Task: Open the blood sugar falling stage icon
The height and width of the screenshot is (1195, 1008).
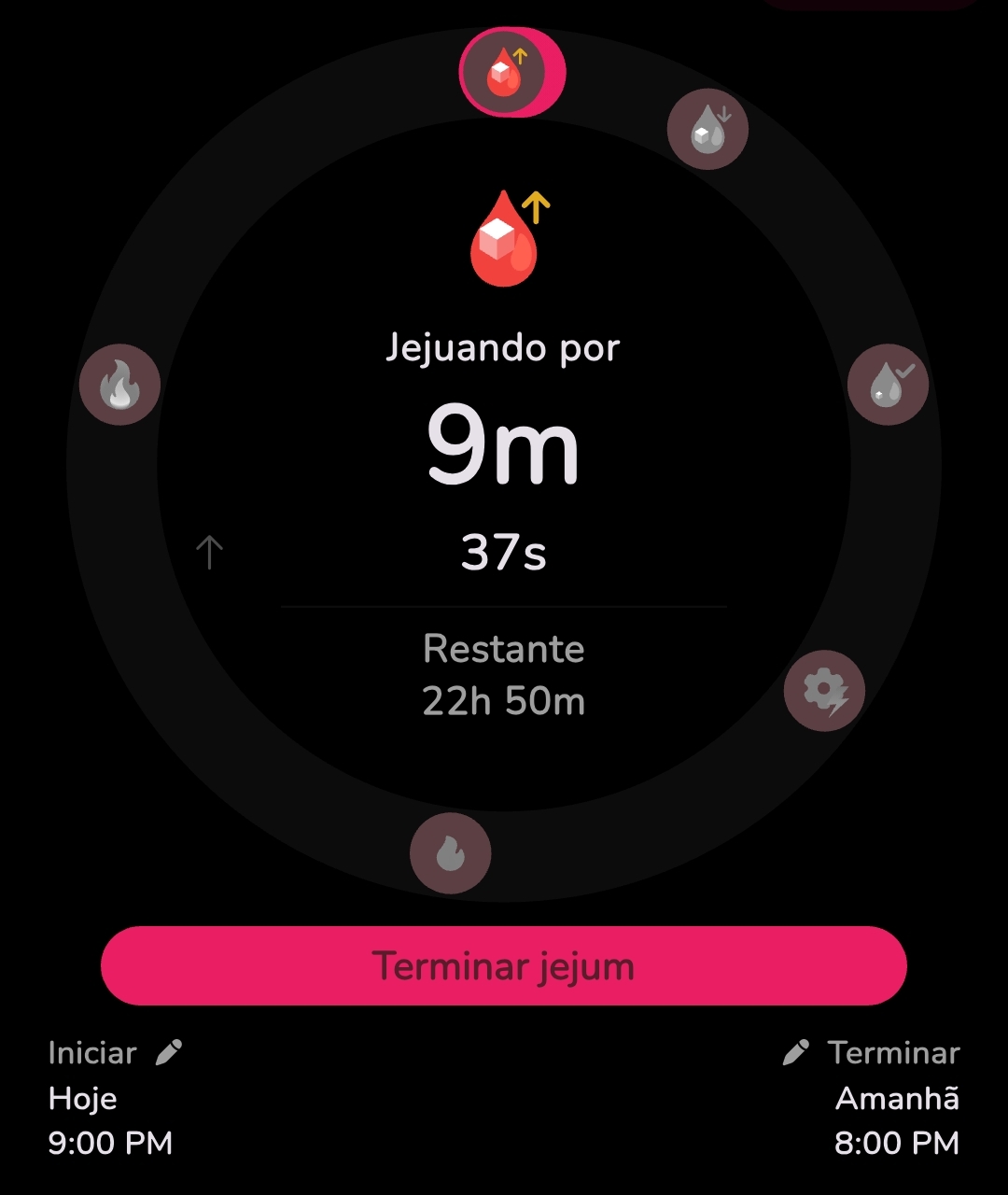Action: [x=707, y=130]
